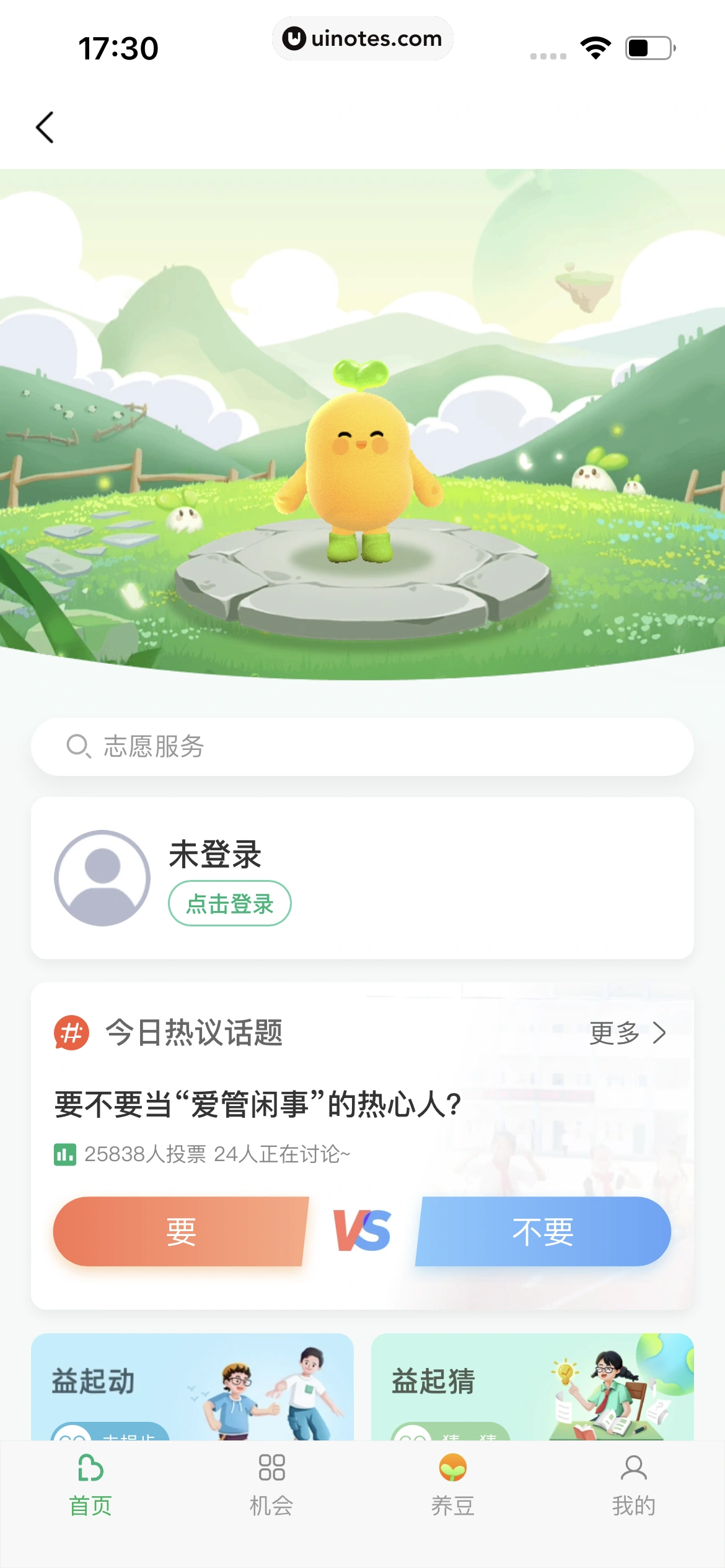Tap the back chevron at top left

click(x=43, y=127)
